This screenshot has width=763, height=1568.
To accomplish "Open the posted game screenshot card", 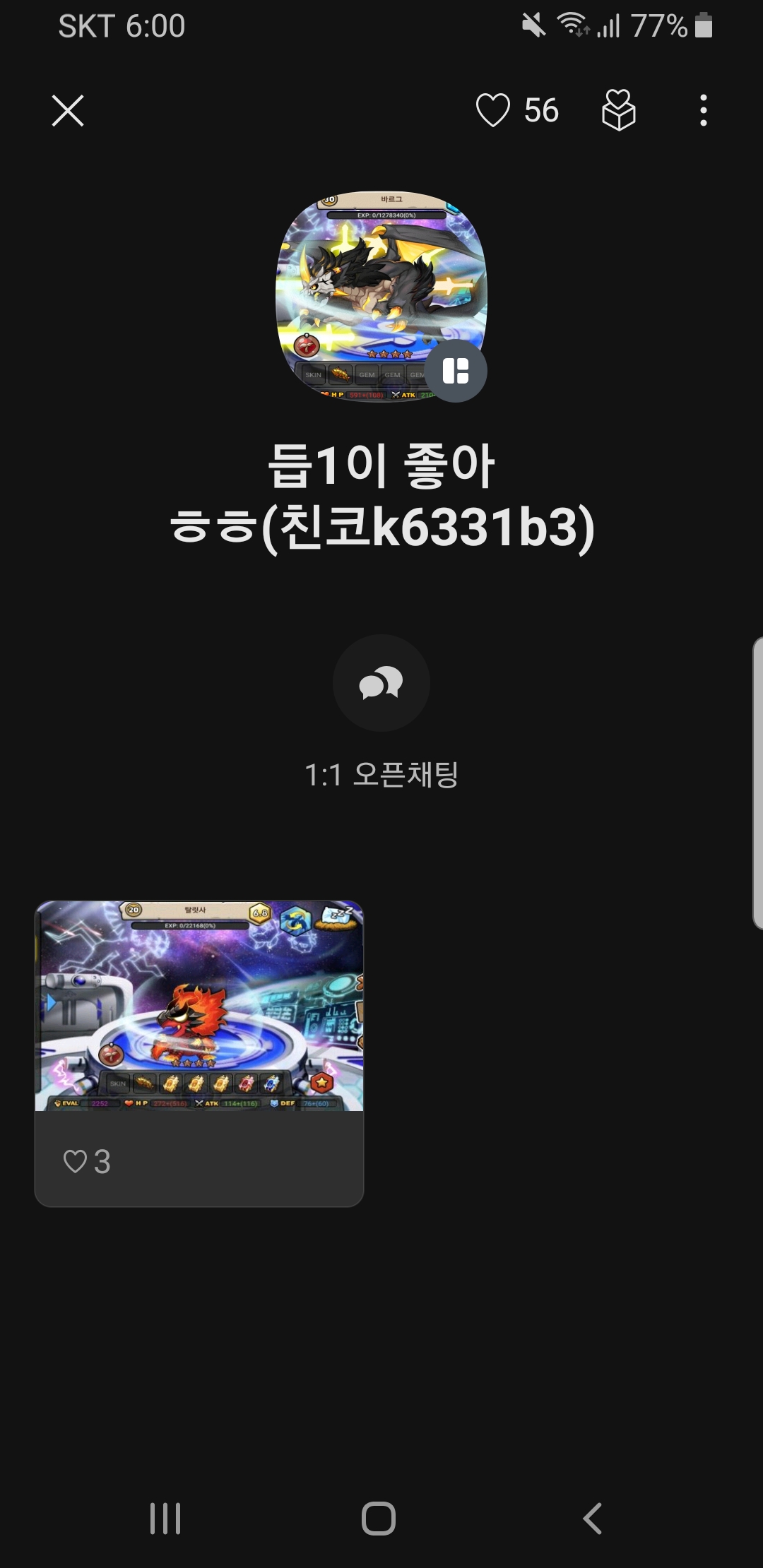I will coord(199,1005).
